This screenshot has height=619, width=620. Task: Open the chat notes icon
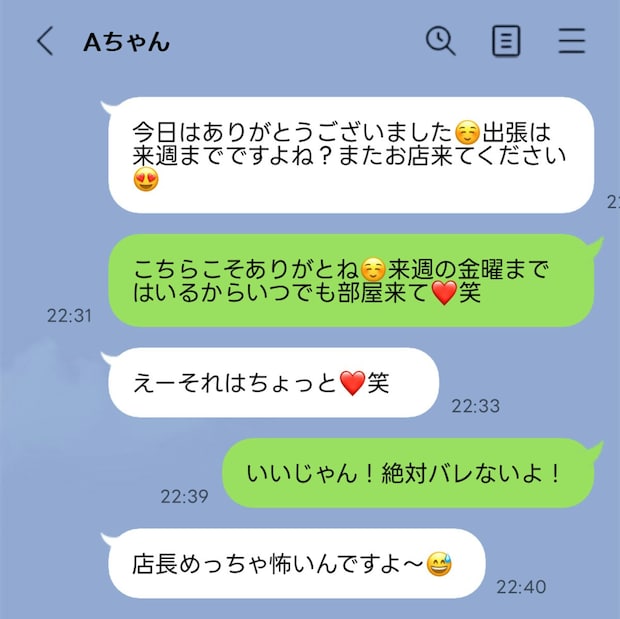[507, 41]
